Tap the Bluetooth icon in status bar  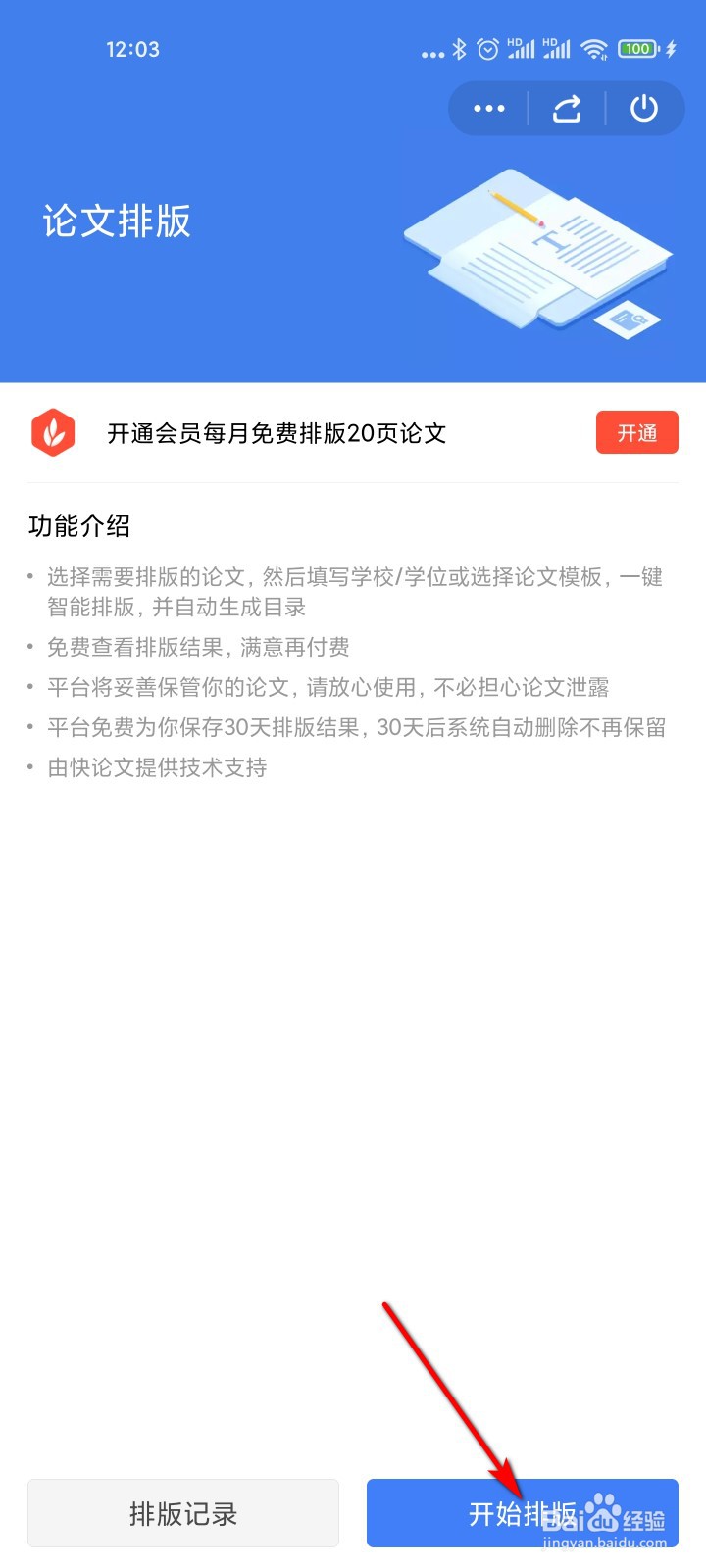(459, 48)
